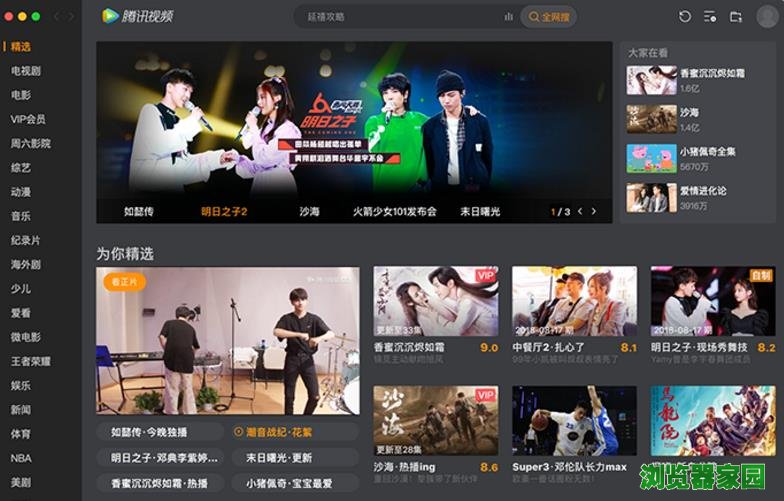Select 火箭少女101发布会 in the banner
The height and width of the screenshot is (501, 784).
[x=395, y=212]
